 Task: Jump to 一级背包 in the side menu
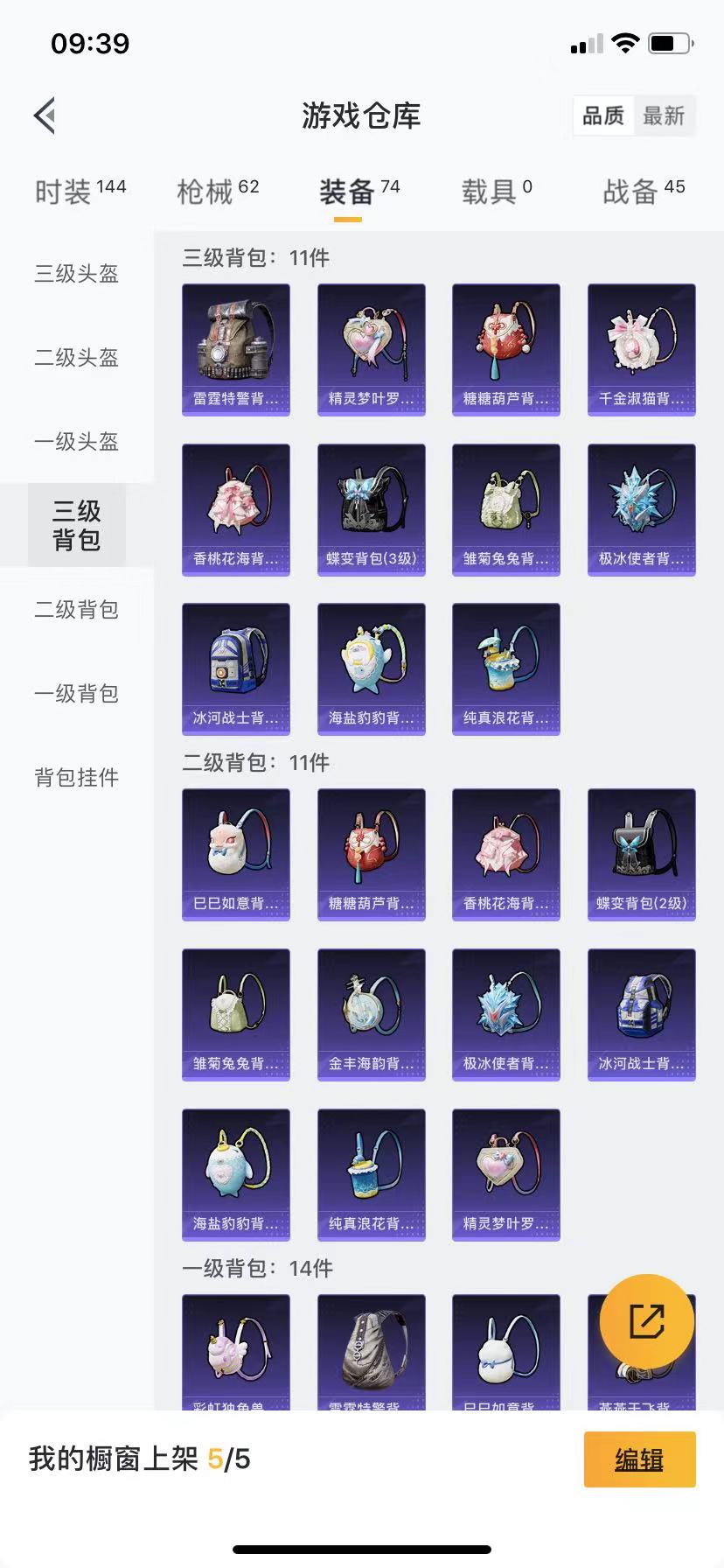77,694
